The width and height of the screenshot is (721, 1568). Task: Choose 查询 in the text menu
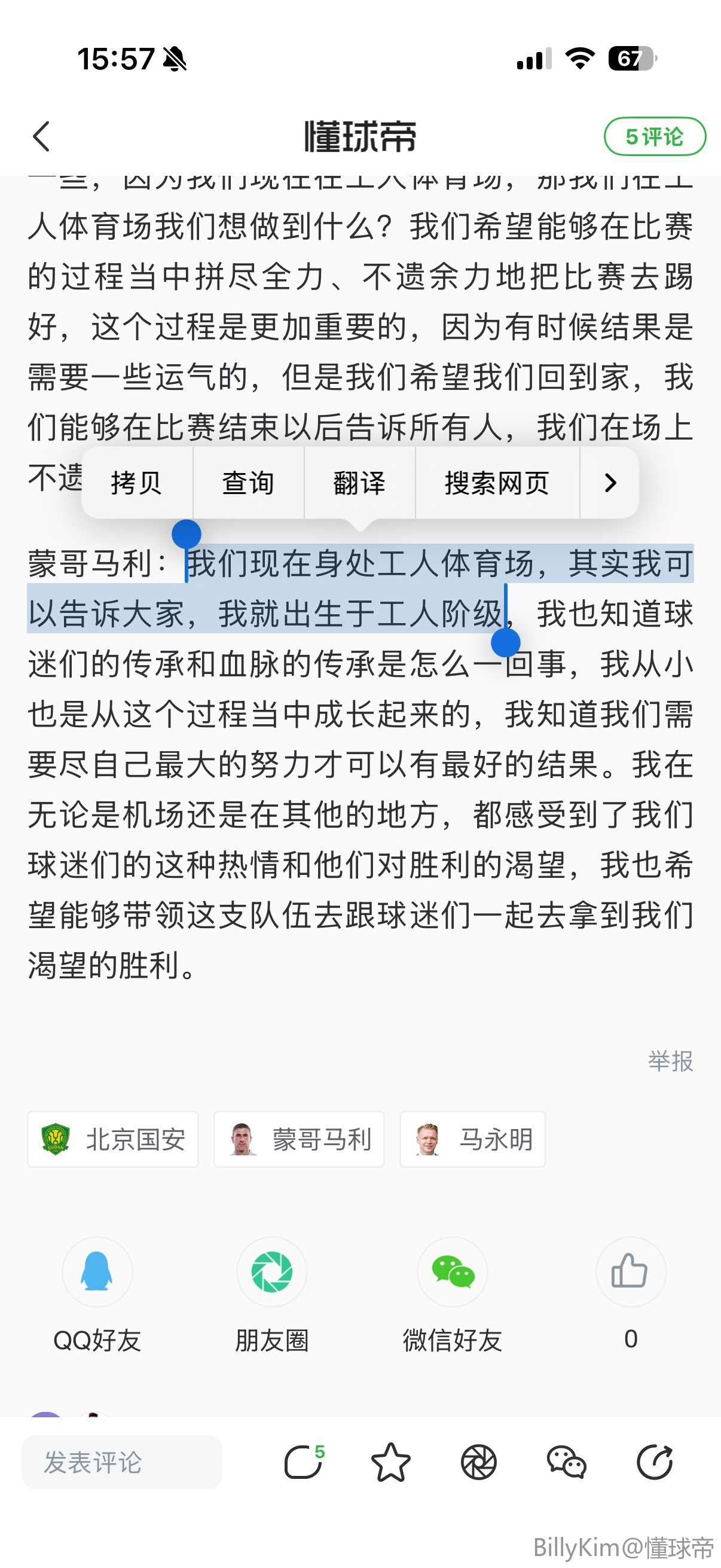248,483
